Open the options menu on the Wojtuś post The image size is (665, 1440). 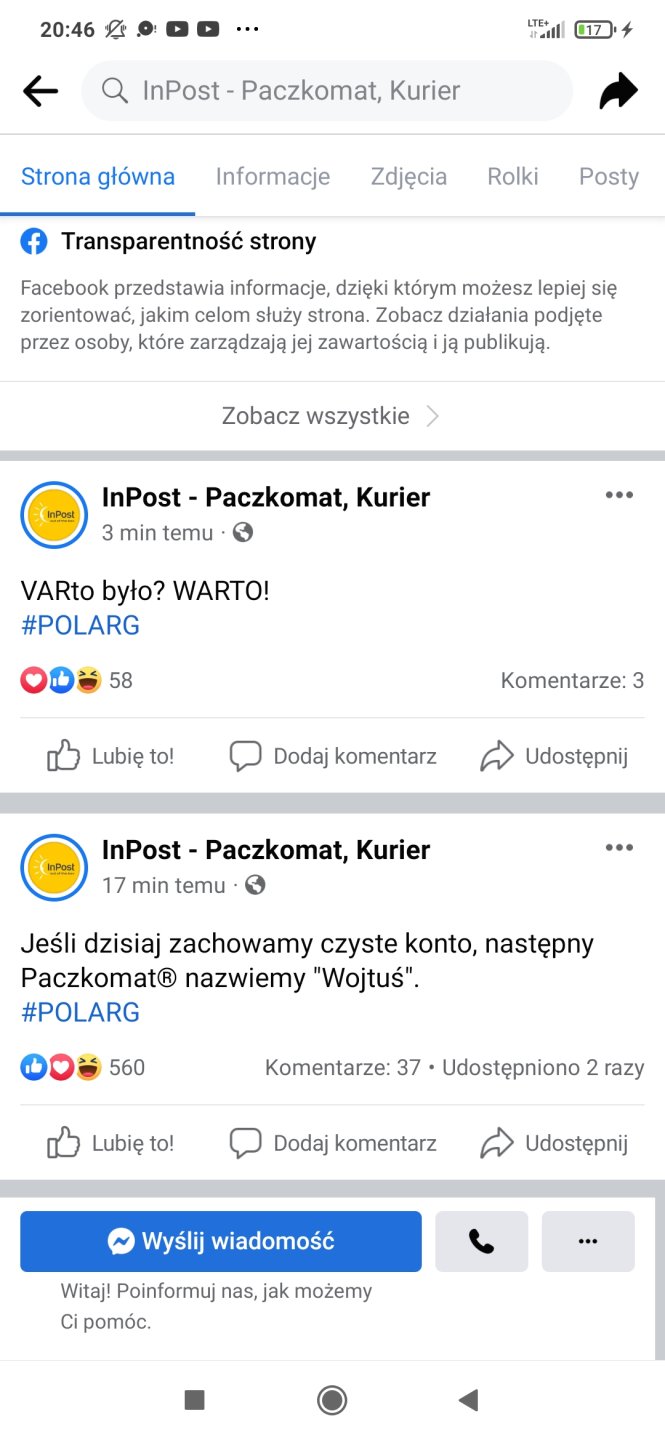[x=619, y=848]
